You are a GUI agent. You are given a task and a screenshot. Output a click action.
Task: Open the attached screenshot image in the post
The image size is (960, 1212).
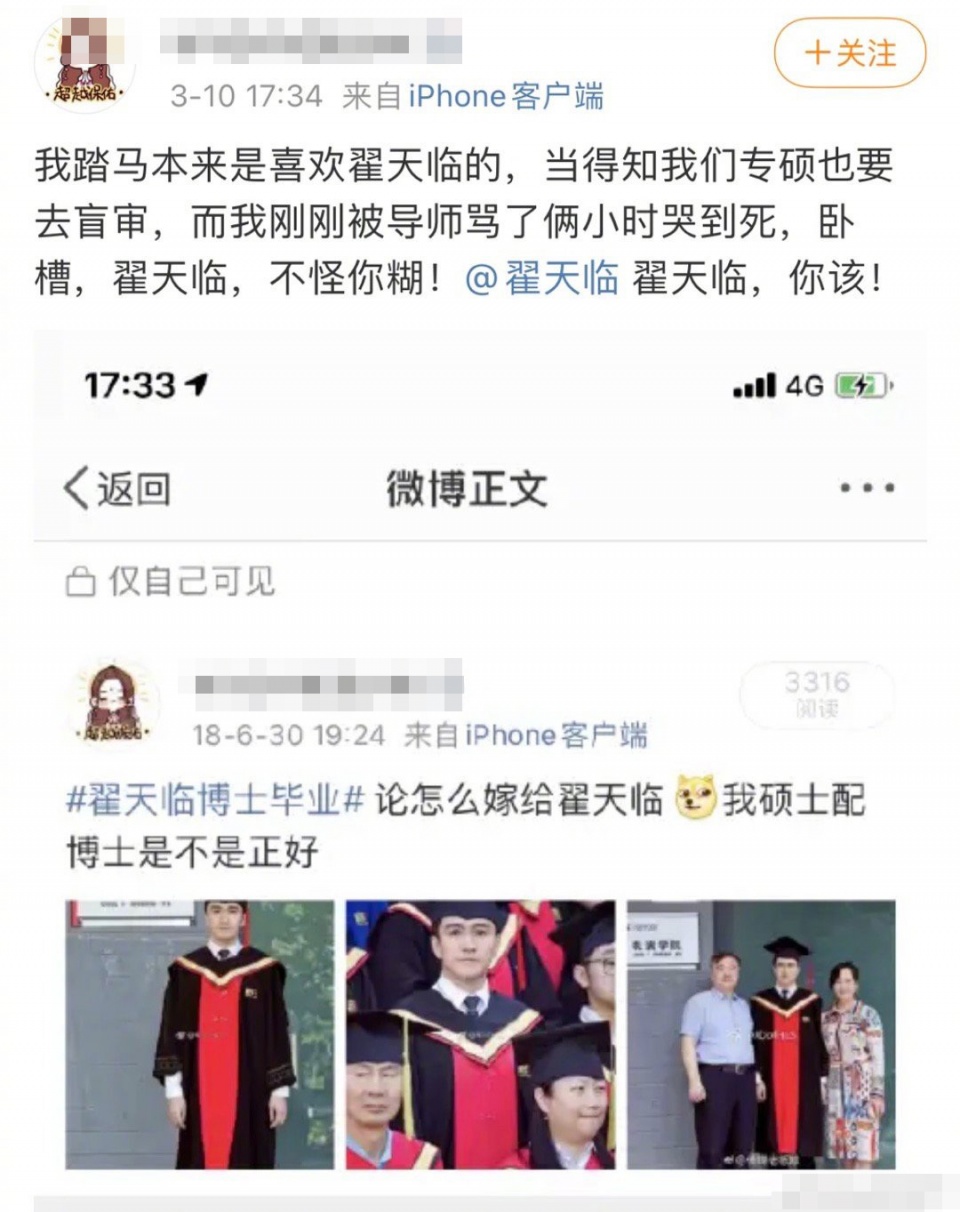click(x=480, y=760)
